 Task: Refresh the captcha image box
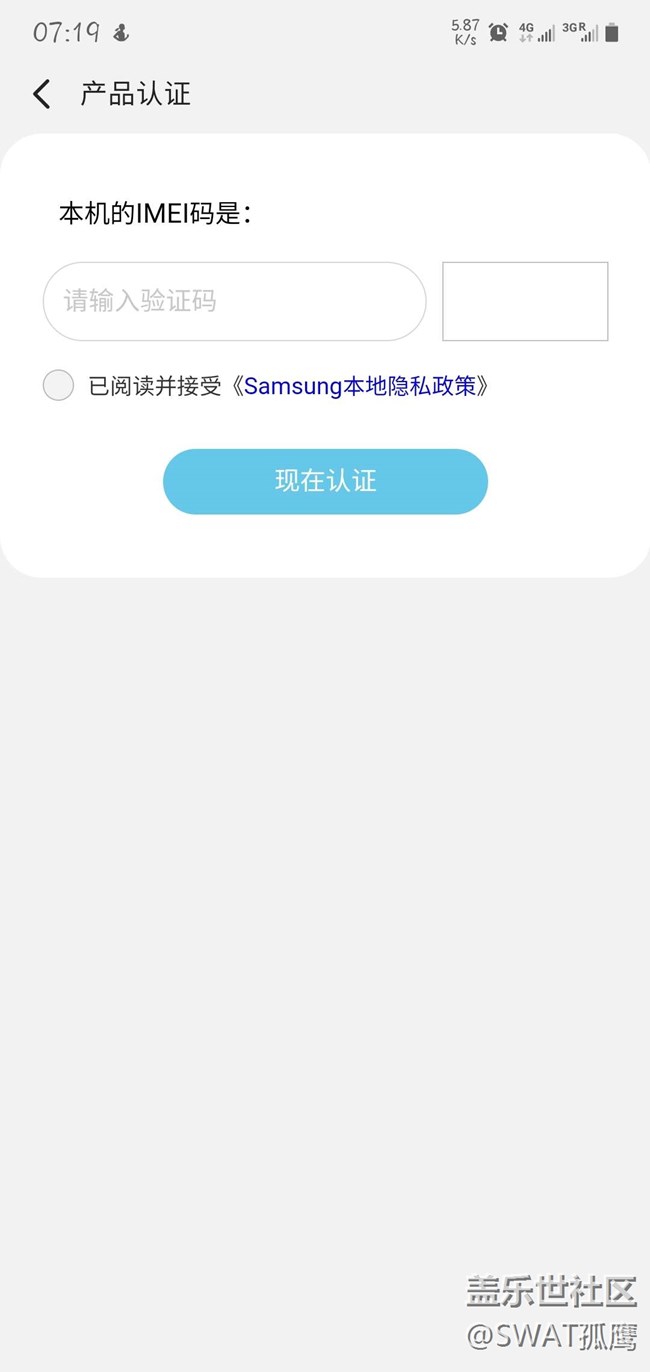point(525,301)
